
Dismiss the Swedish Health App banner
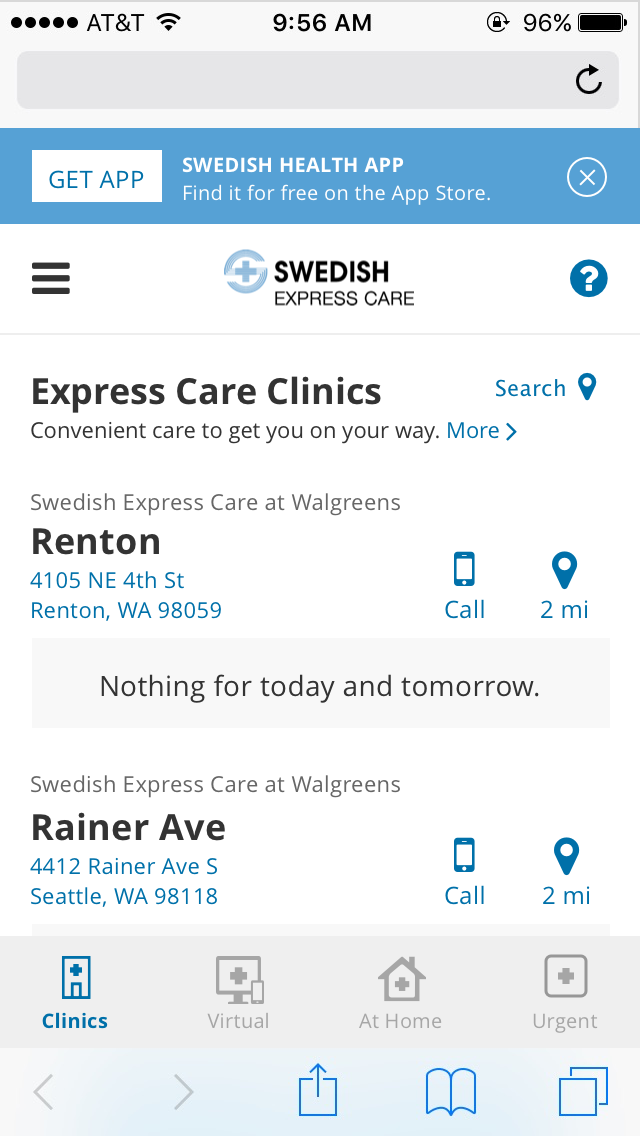click(586, 177)
